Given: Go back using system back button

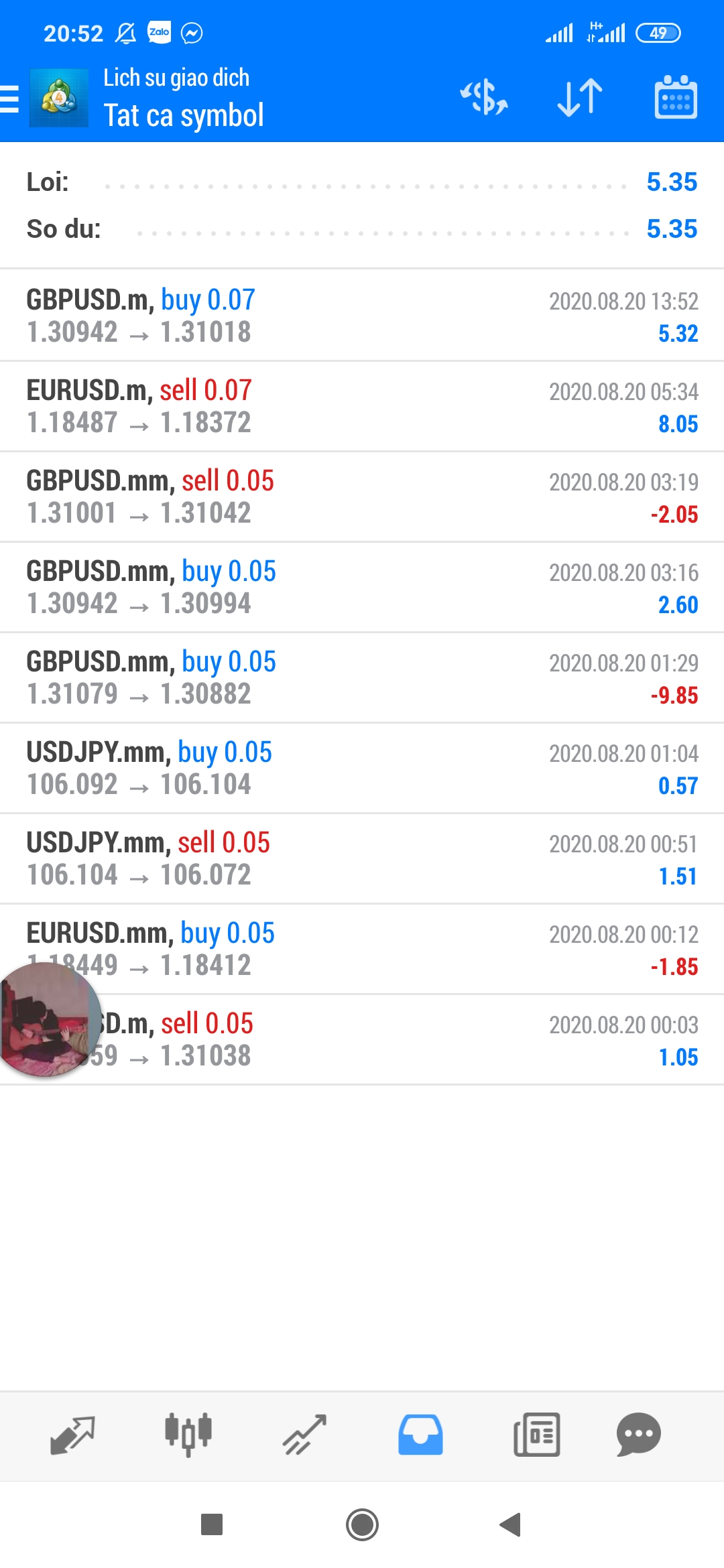Looking at the screenshot, I should coord(511,1524).
